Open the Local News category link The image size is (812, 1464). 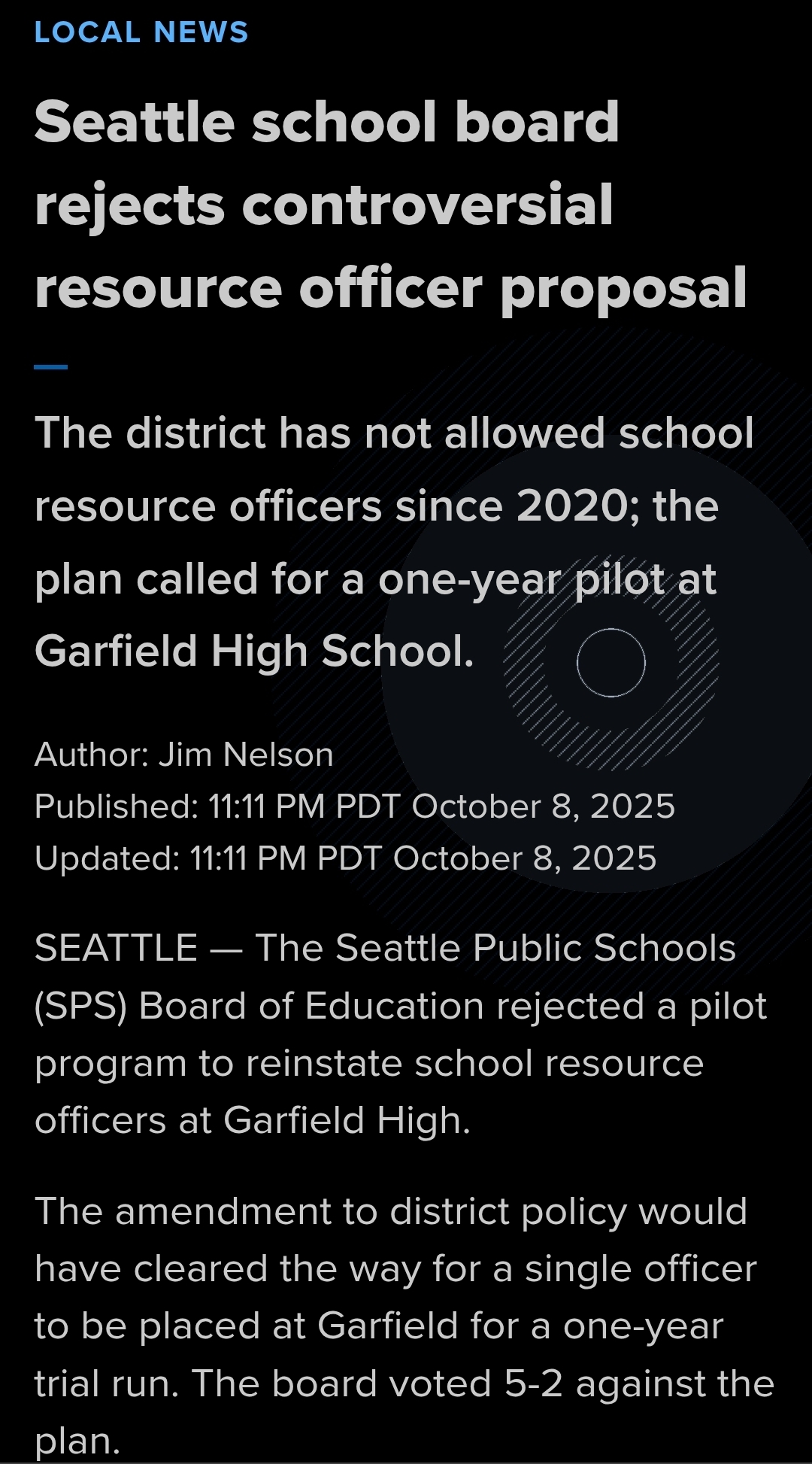(141, 32)
